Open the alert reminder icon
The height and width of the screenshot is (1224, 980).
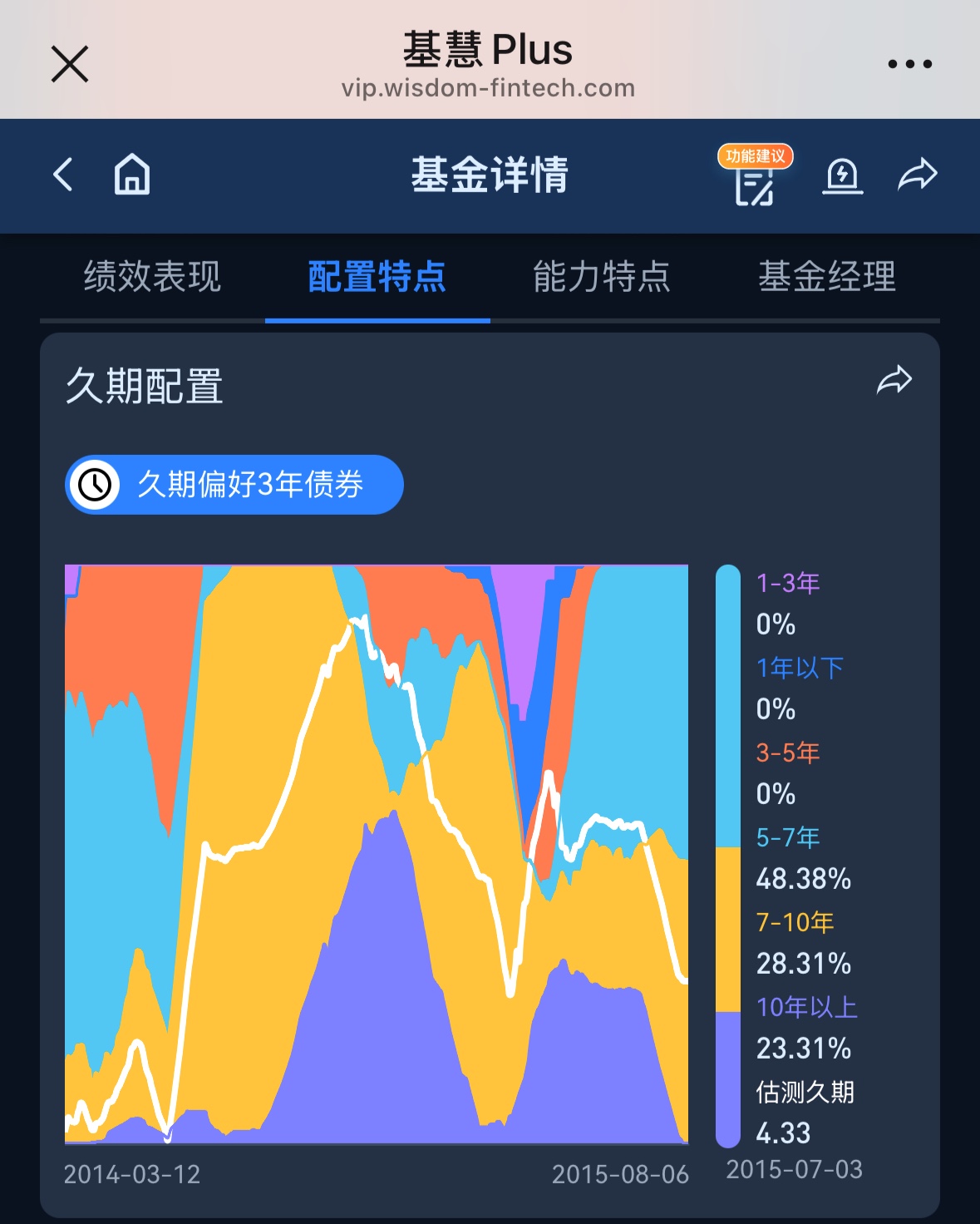click(842, 175)
